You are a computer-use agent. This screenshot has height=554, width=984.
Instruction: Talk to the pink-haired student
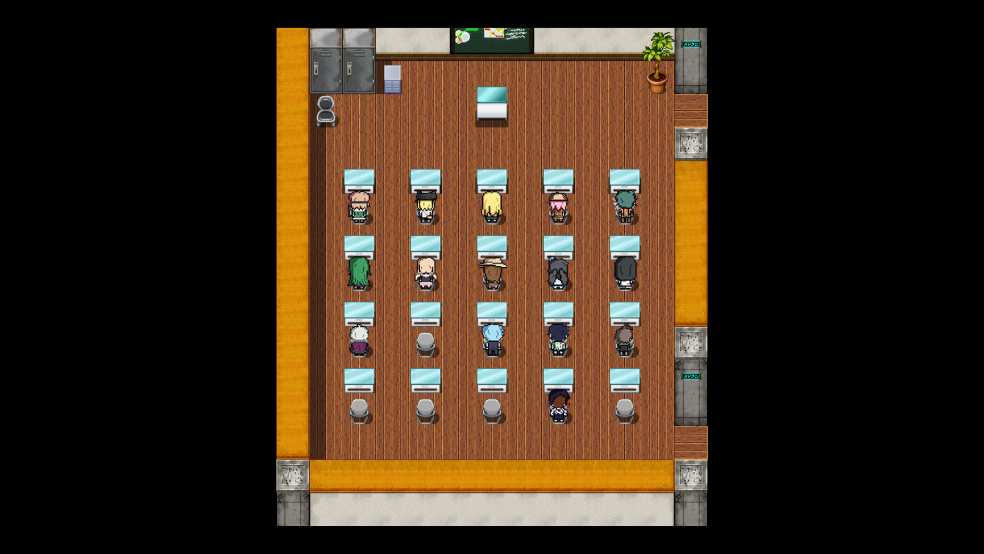pyautogui.click(x=558, y=208)
